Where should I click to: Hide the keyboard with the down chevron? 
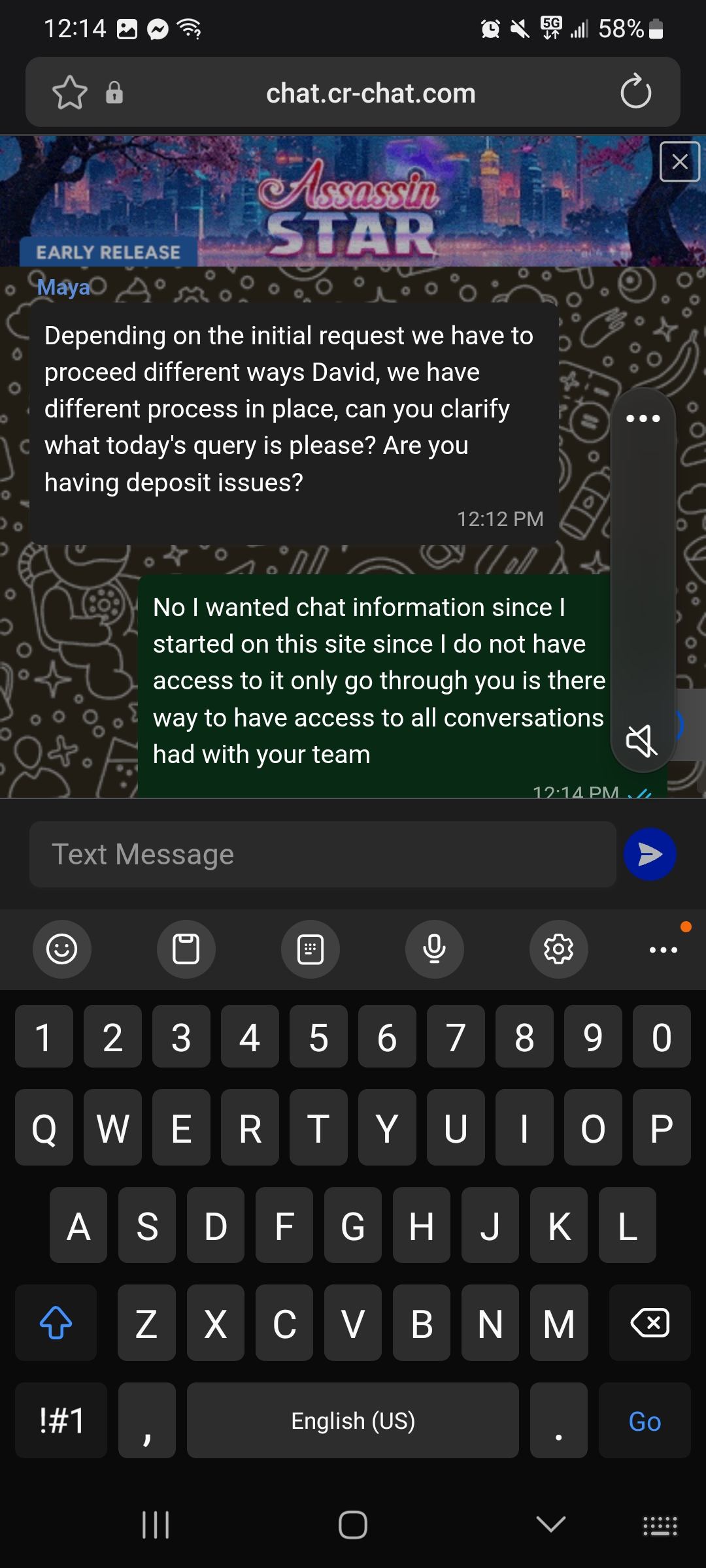550,1525
